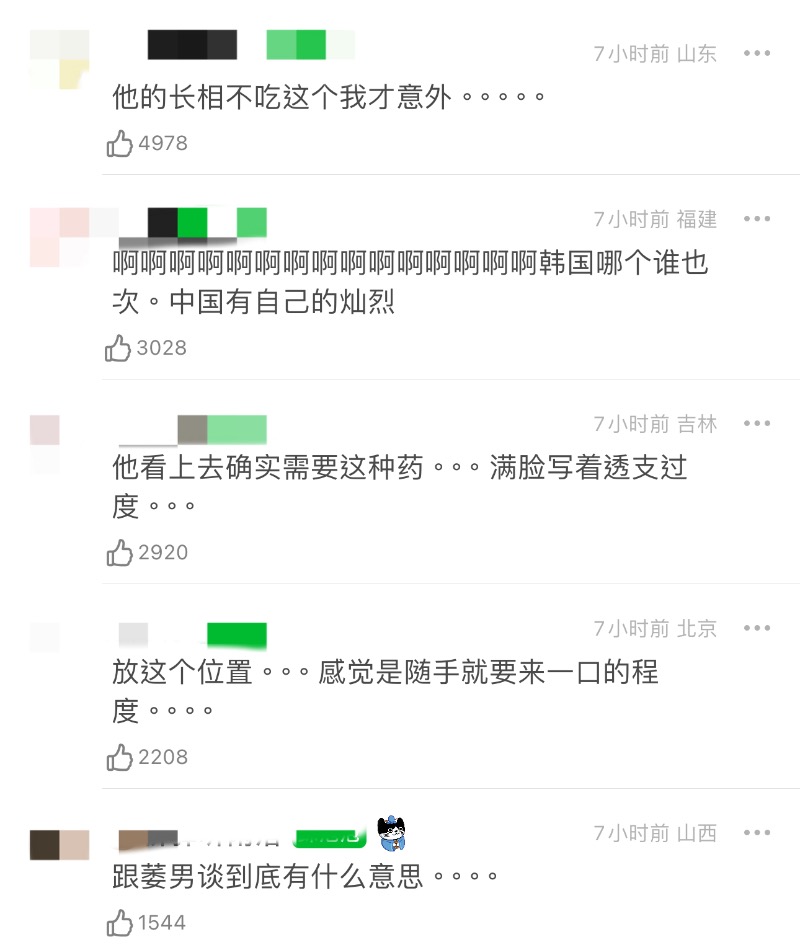View avatar of the 山西 commenter
The image size is (800, 950).
tap(59, 845)
